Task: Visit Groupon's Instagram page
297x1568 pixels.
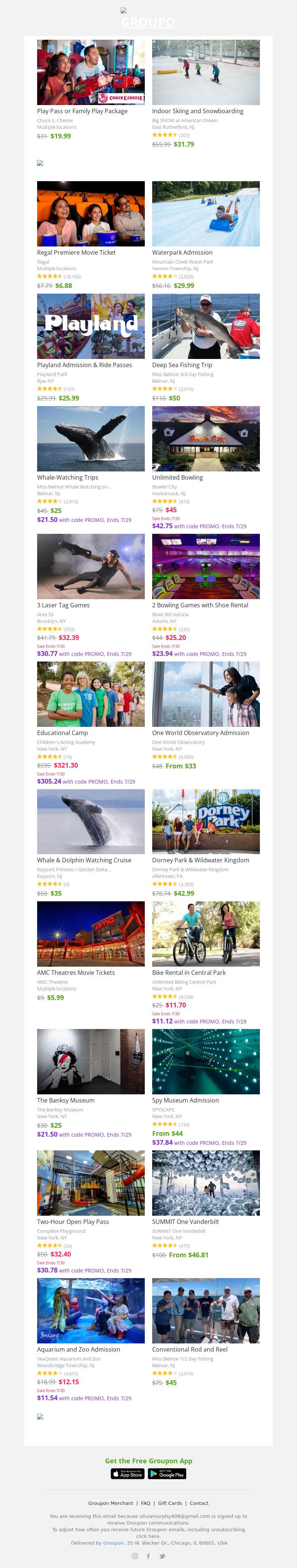Action: pyautogui.click(x=135, y=1556)
